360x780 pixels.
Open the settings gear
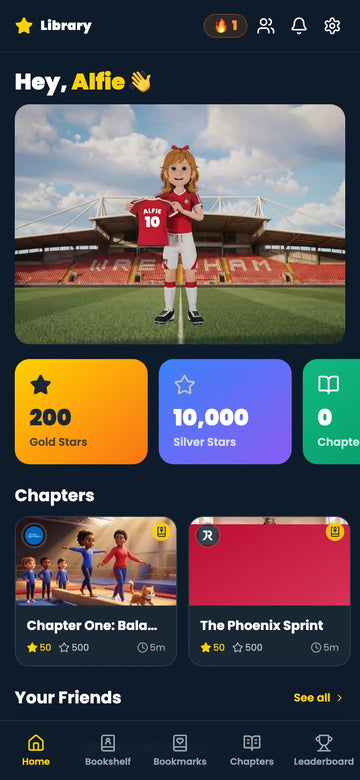332,26
